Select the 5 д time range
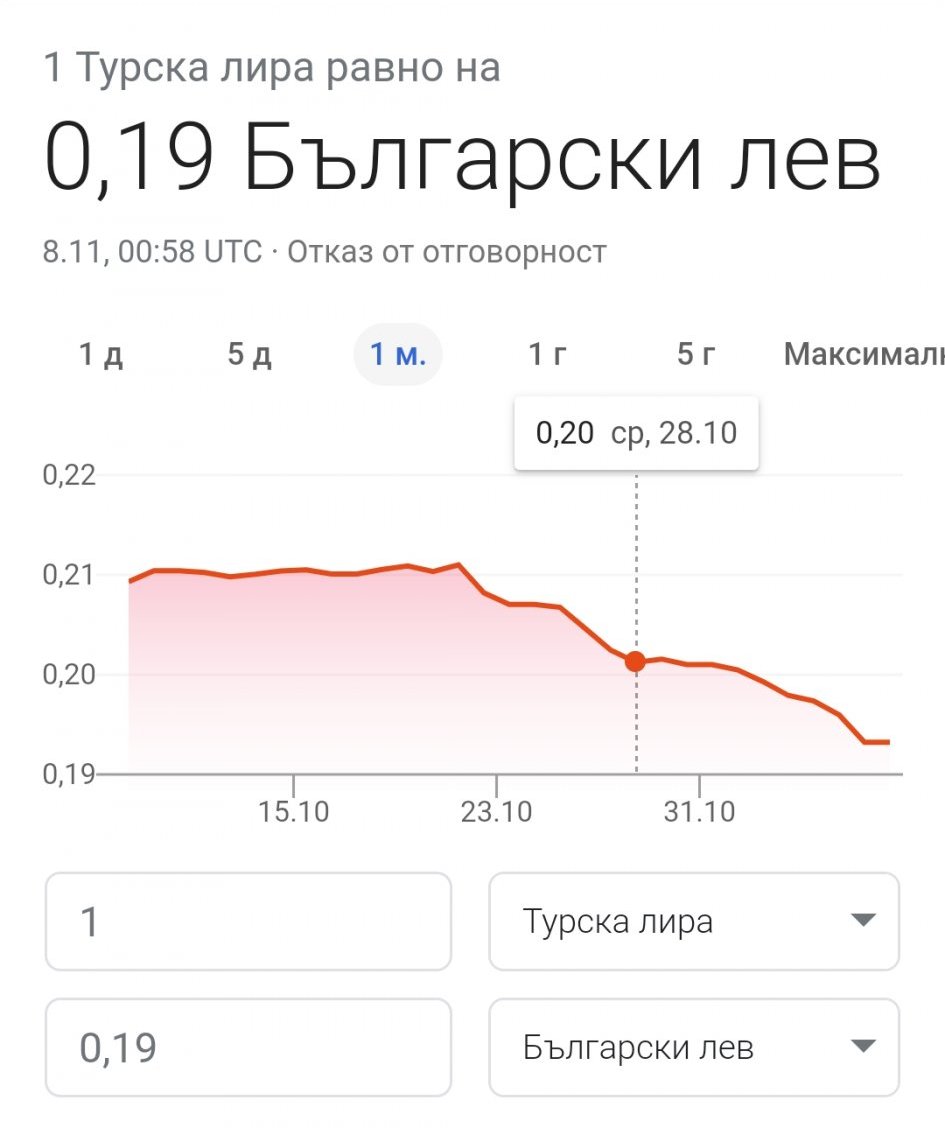 [x=249, y=355]
